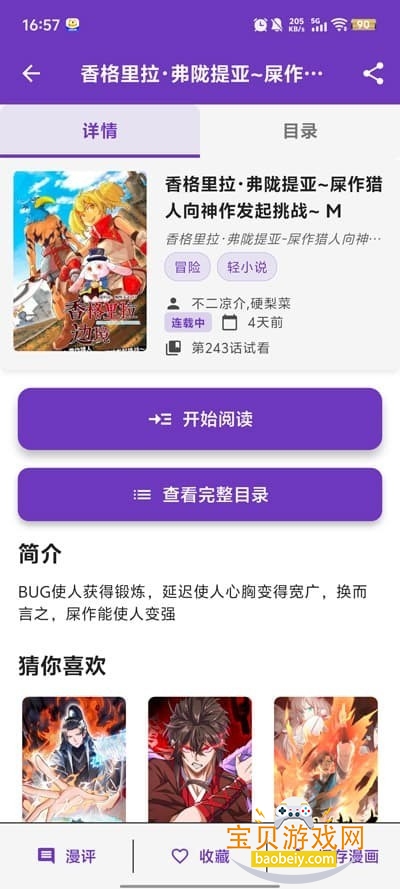Viewport: 400px width, 889px height.
Task: Open 查看完整目录 full chapter list
Action: pyautogui.click(x=199, y=494)
